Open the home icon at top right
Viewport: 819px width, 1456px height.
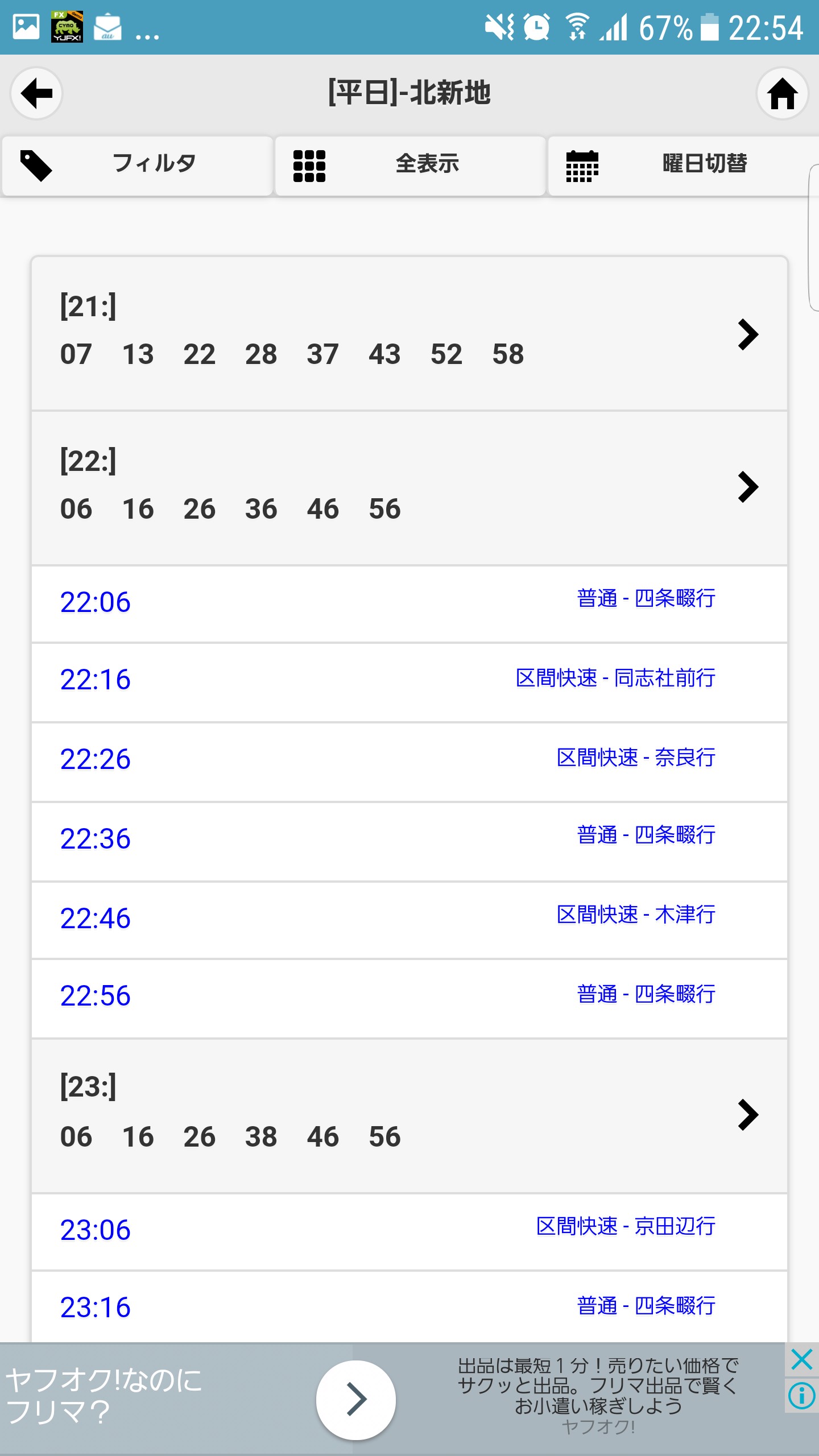[x=782, y=93]
